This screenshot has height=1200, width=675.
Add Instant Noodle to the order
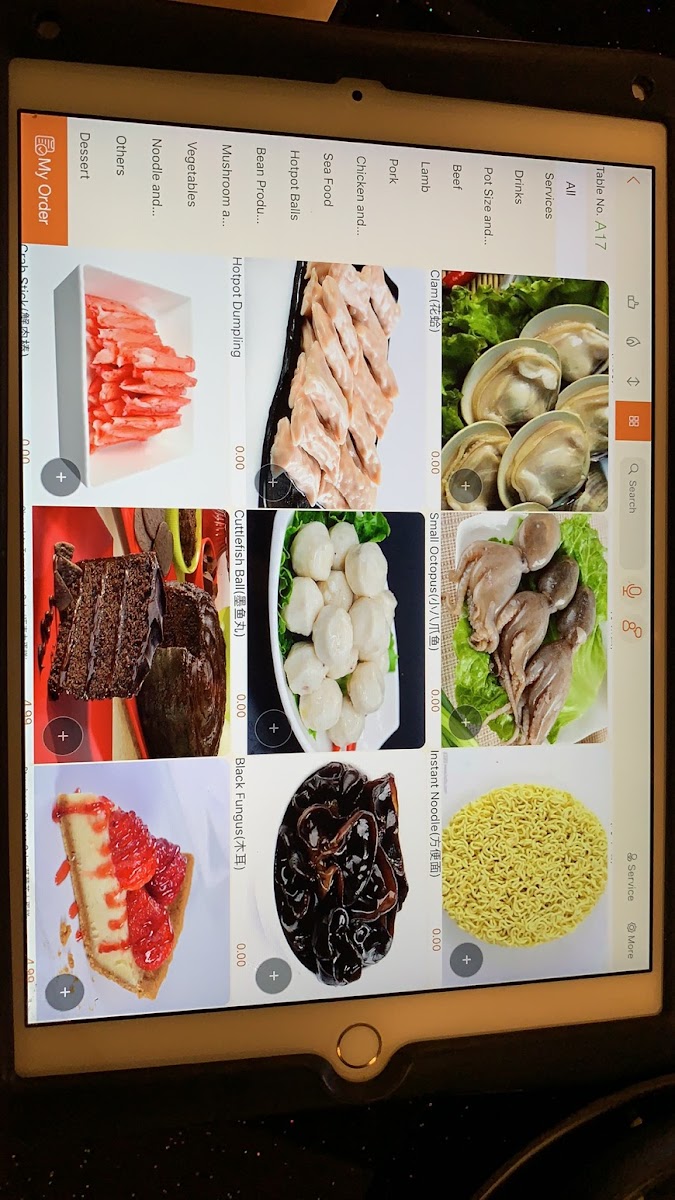click(x=466, y=960)
